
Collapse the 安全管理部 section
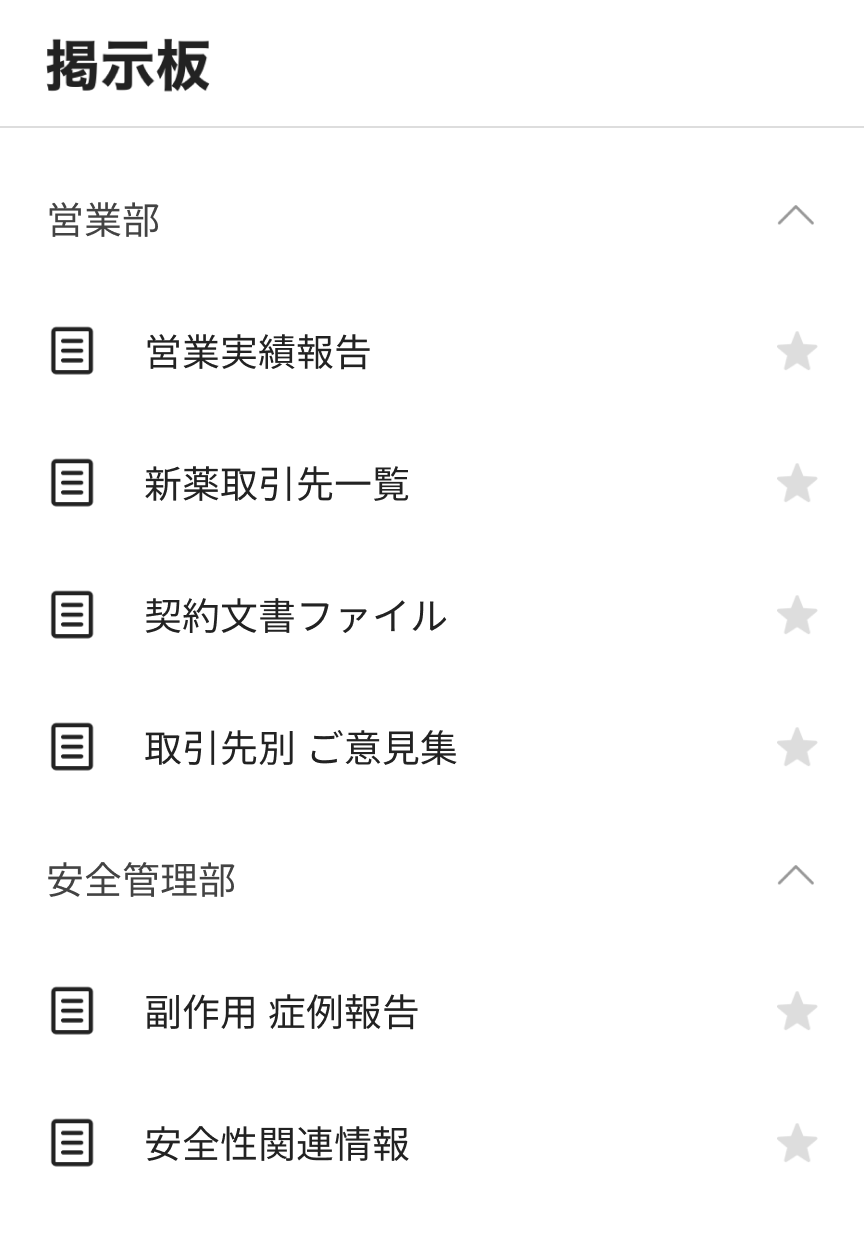pyautogui.click(x=795, y=876)
